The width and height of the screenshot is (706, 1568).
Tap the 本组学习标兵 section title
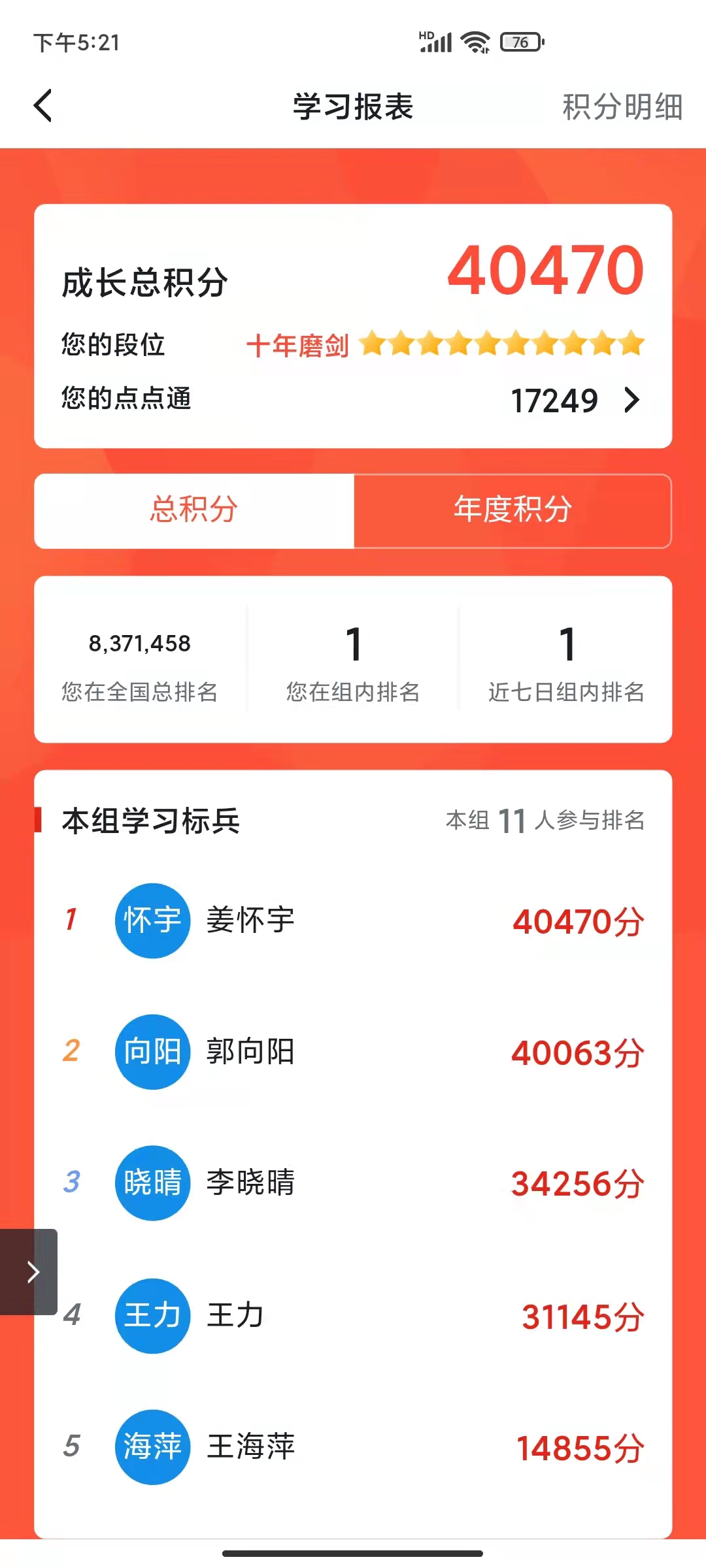(x=151, y=821)
